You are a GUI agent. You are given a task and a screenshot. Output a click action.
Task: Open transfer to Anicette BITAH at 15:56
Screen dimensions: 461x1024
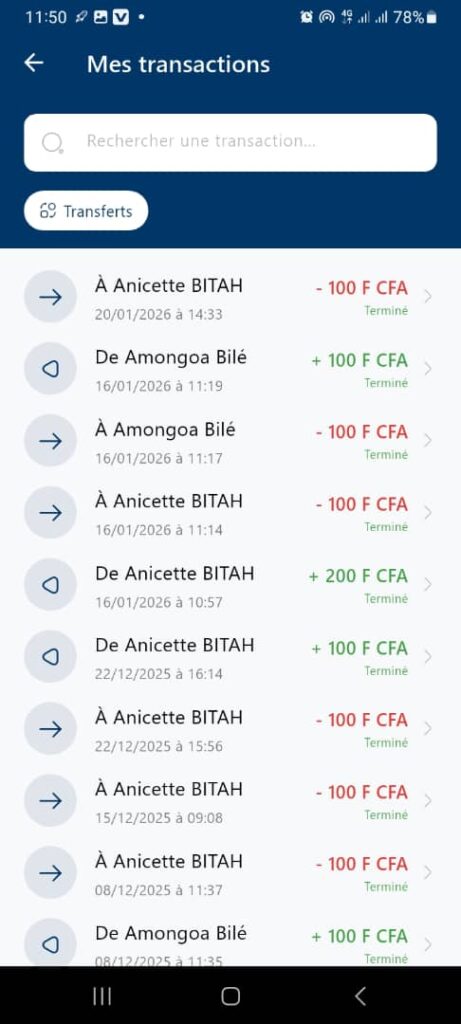230,728
